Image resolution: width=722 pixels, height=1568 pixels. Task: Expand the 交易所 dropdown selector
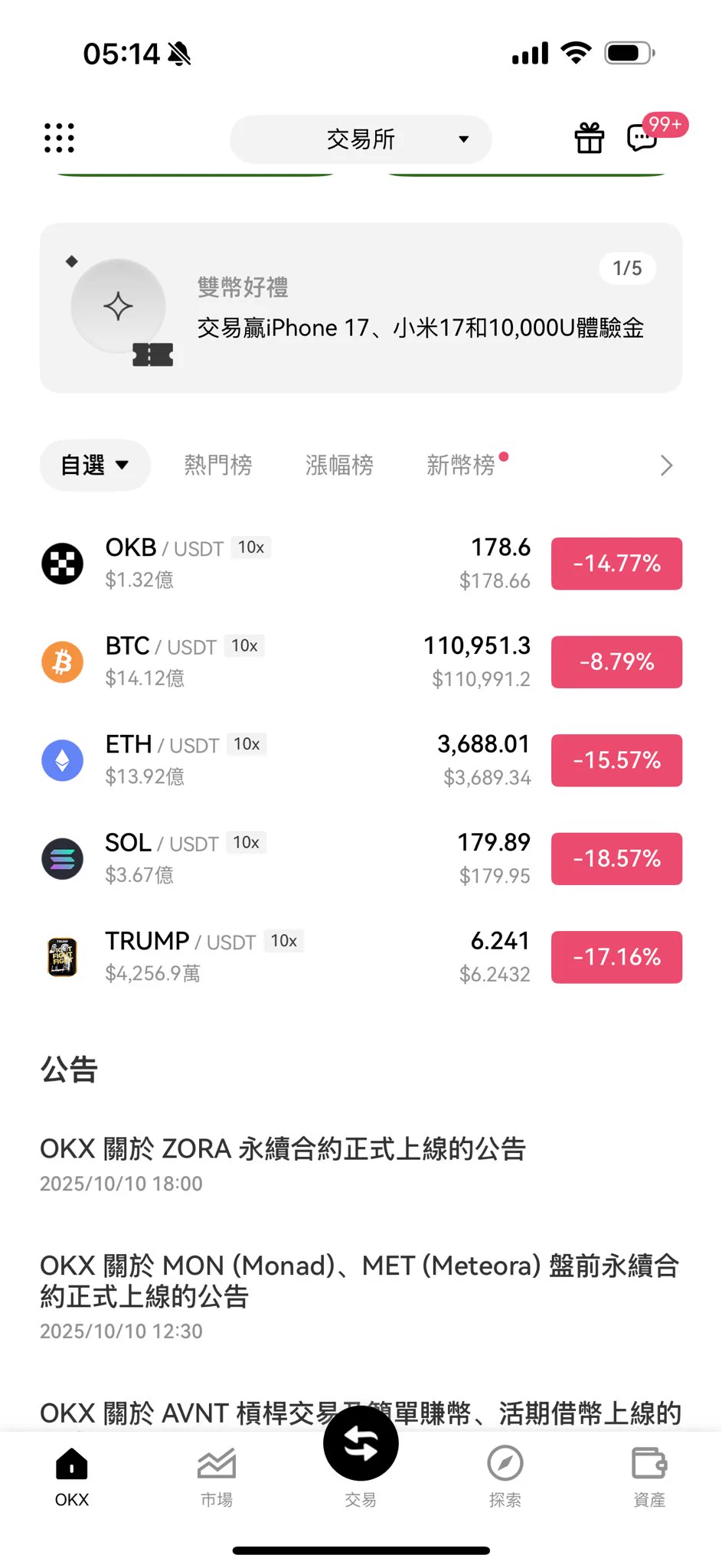[x=361, y=139]
